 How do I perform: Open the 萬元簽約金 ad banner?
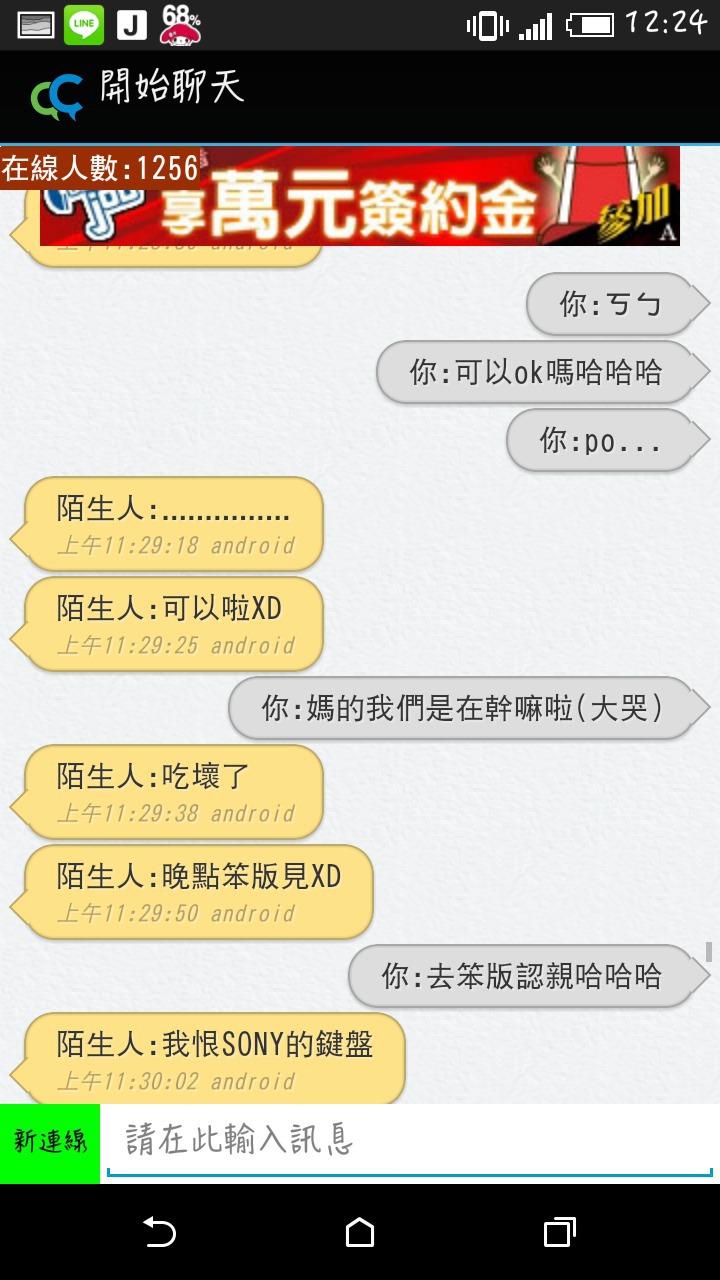coord(360,196)
